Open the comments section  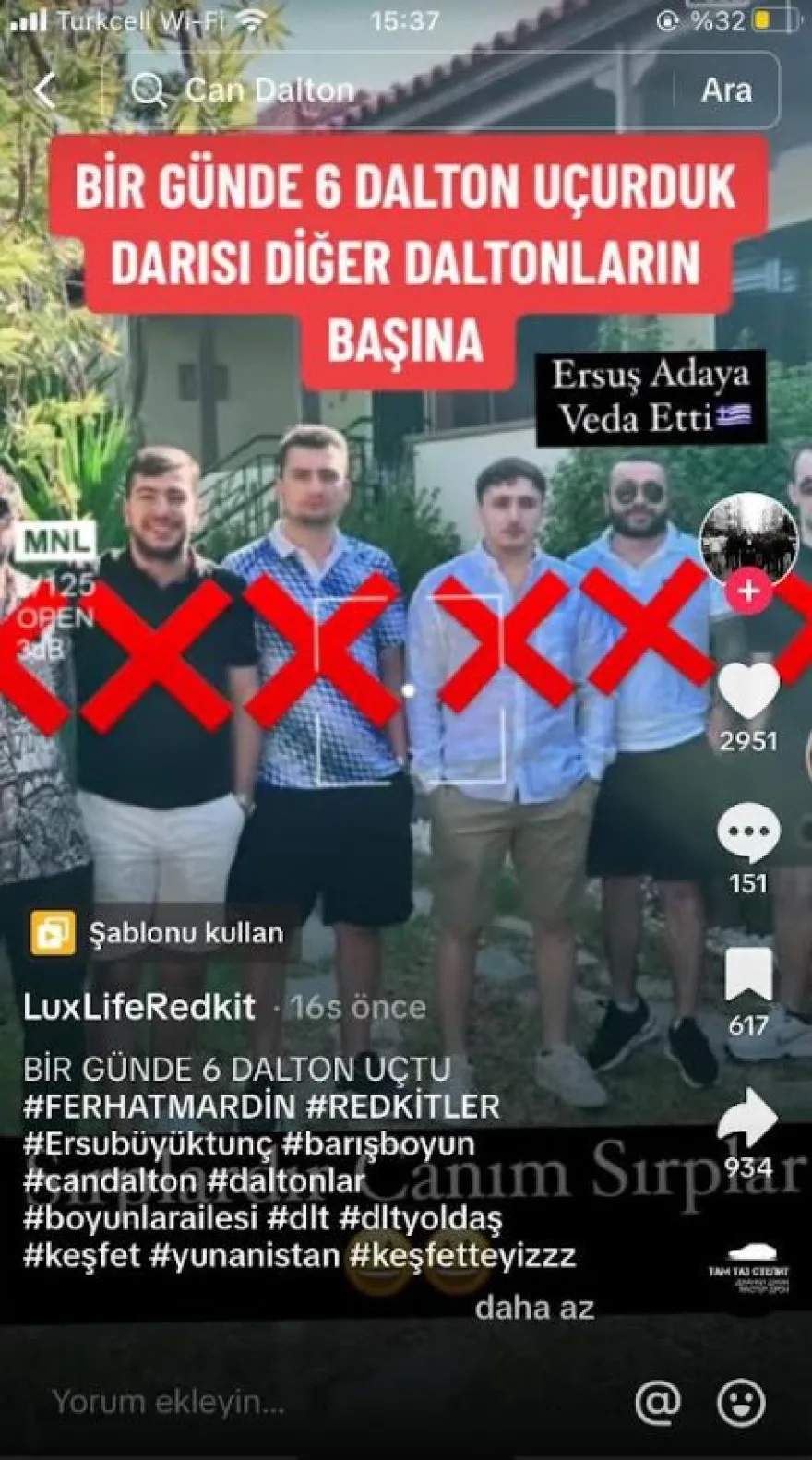(747, 831)
